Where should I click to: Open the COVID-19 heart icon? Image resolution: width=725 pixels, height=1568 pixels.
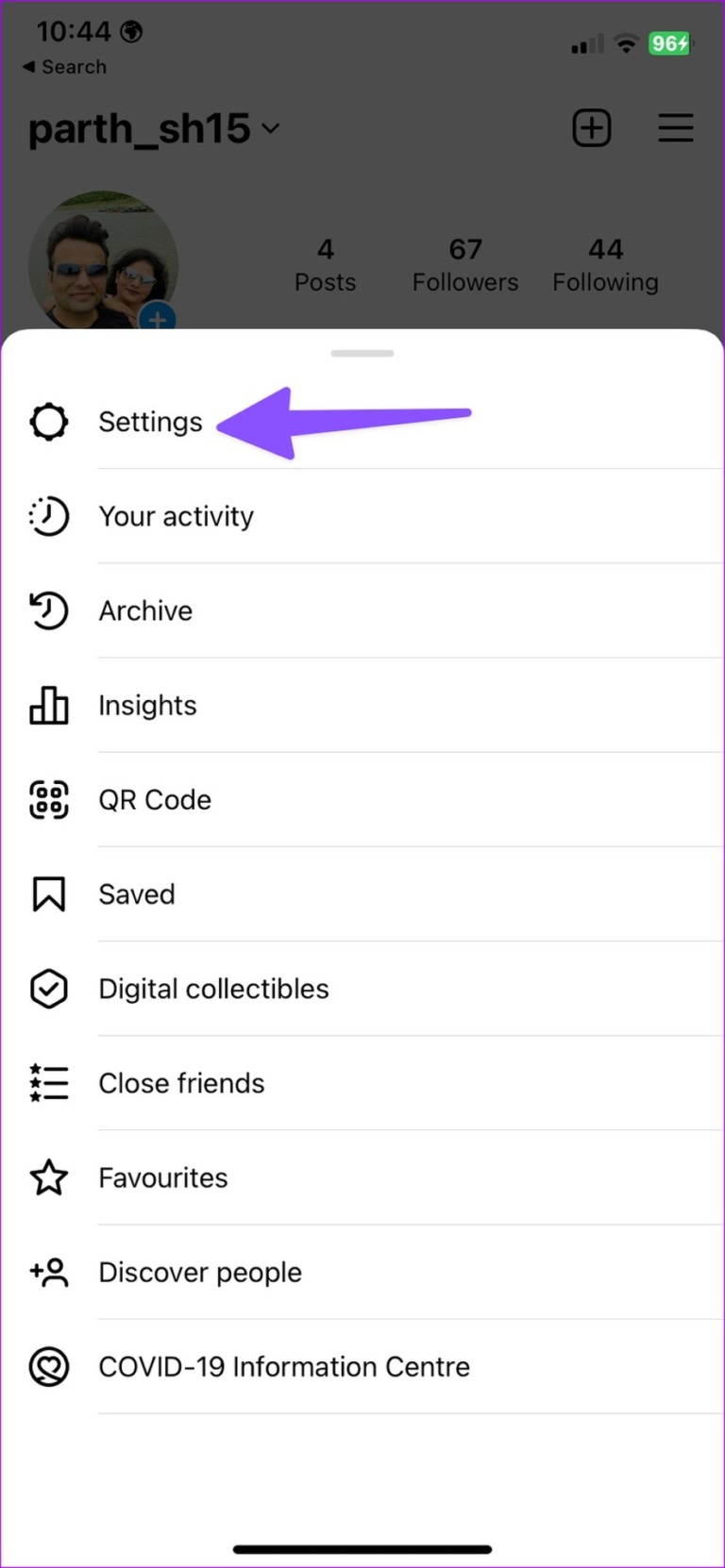[x=48, y=1366]
